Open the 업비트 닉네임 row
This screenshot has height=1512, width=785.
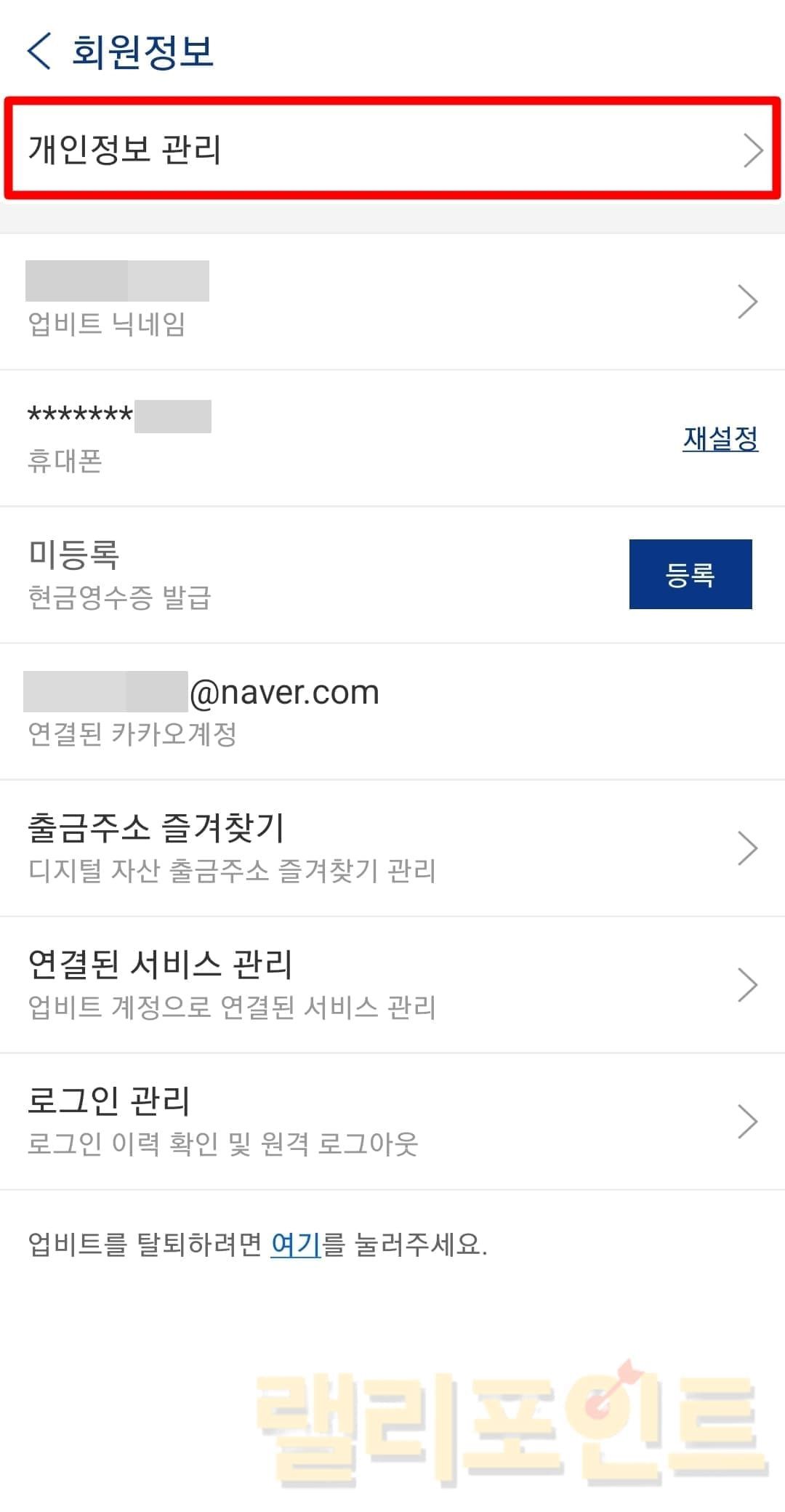coord(392,301)
